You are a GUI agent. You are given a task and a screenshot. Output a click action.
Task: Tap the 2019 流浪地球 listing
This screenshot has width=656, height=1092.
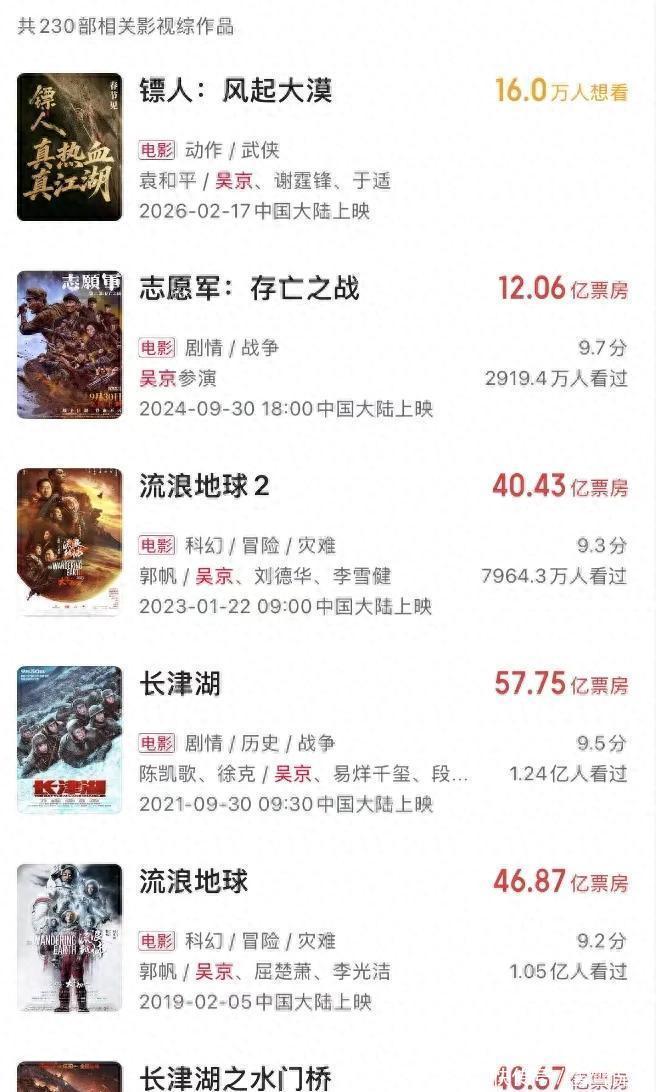click(x=193, y=882)
